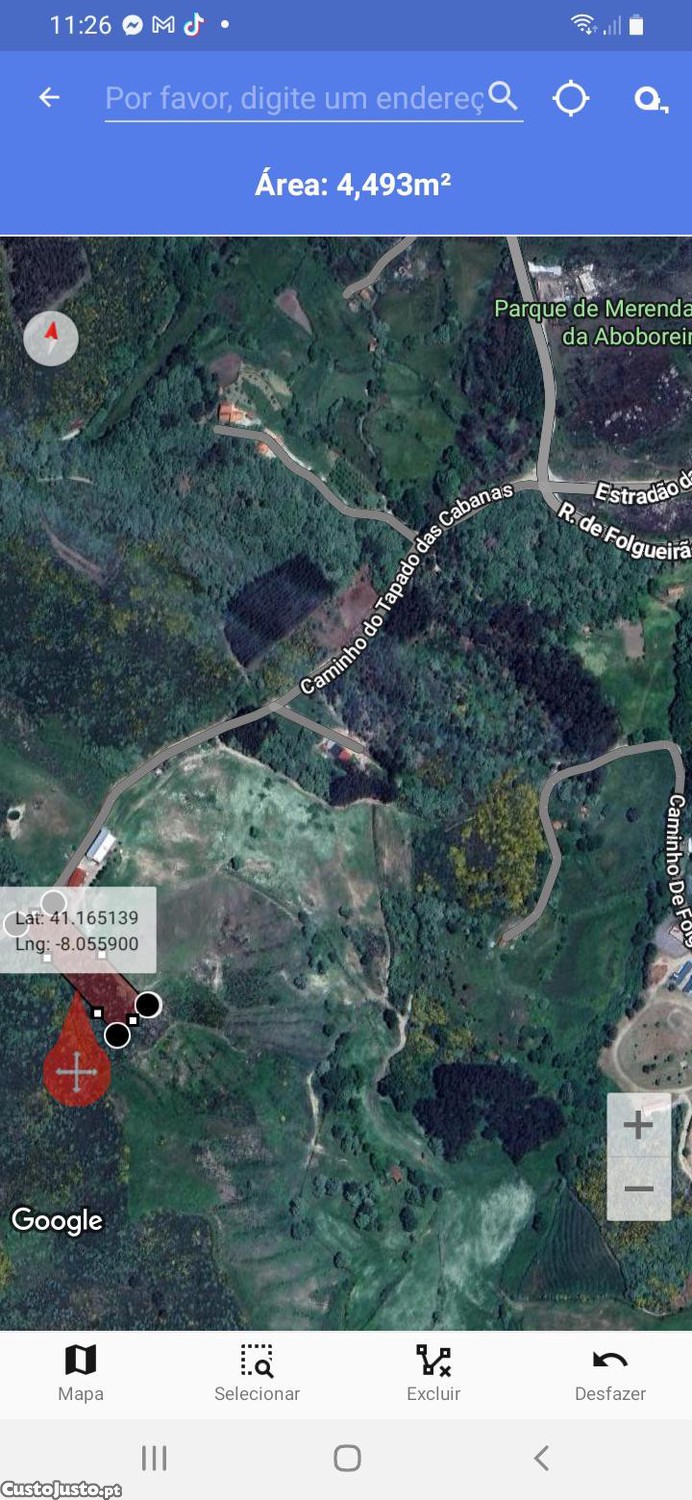Zoom out on the map
The width and height of the screenshot is (692, 1500).
tap(638, 1189)
